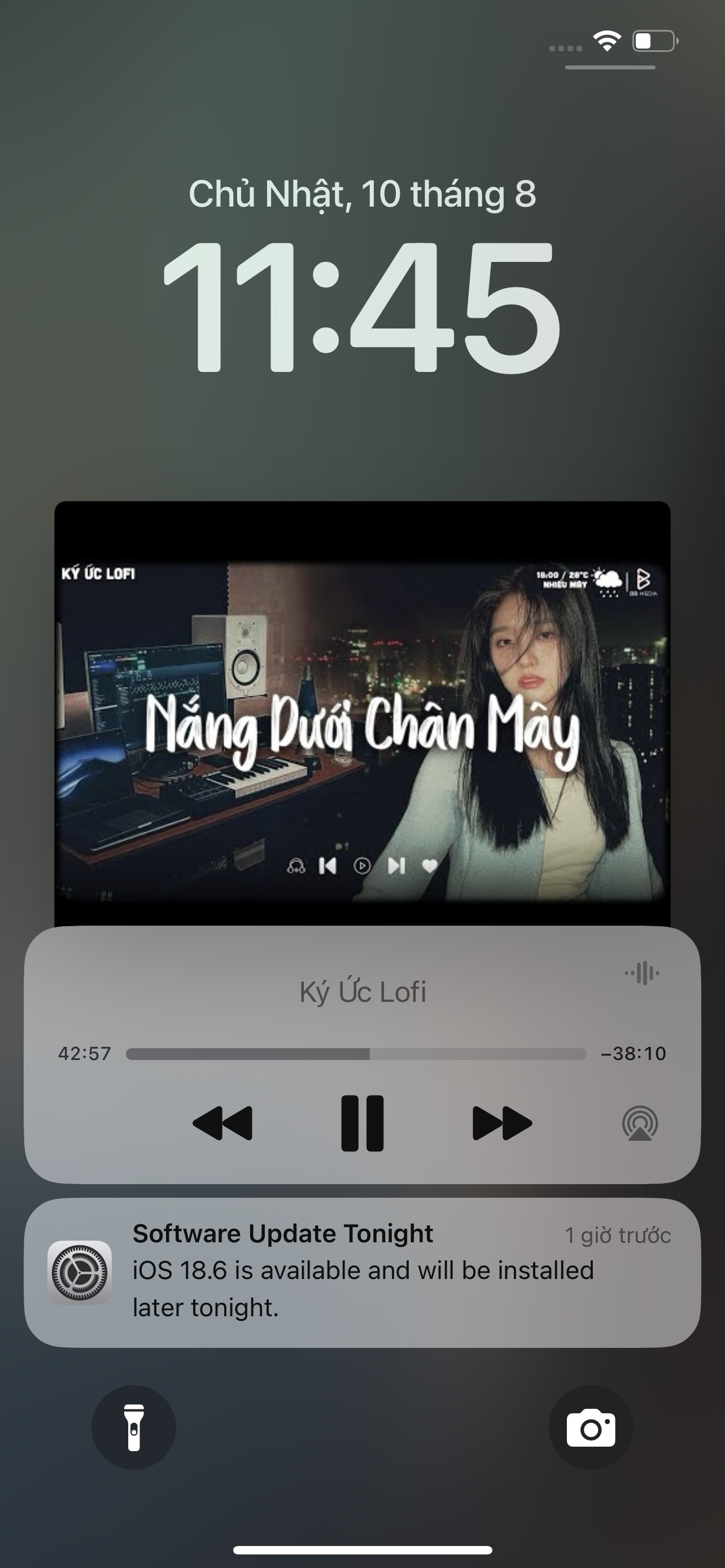
Task: Pause the Ký Ức Lofi playback
Action: [x=362, y=1123]
